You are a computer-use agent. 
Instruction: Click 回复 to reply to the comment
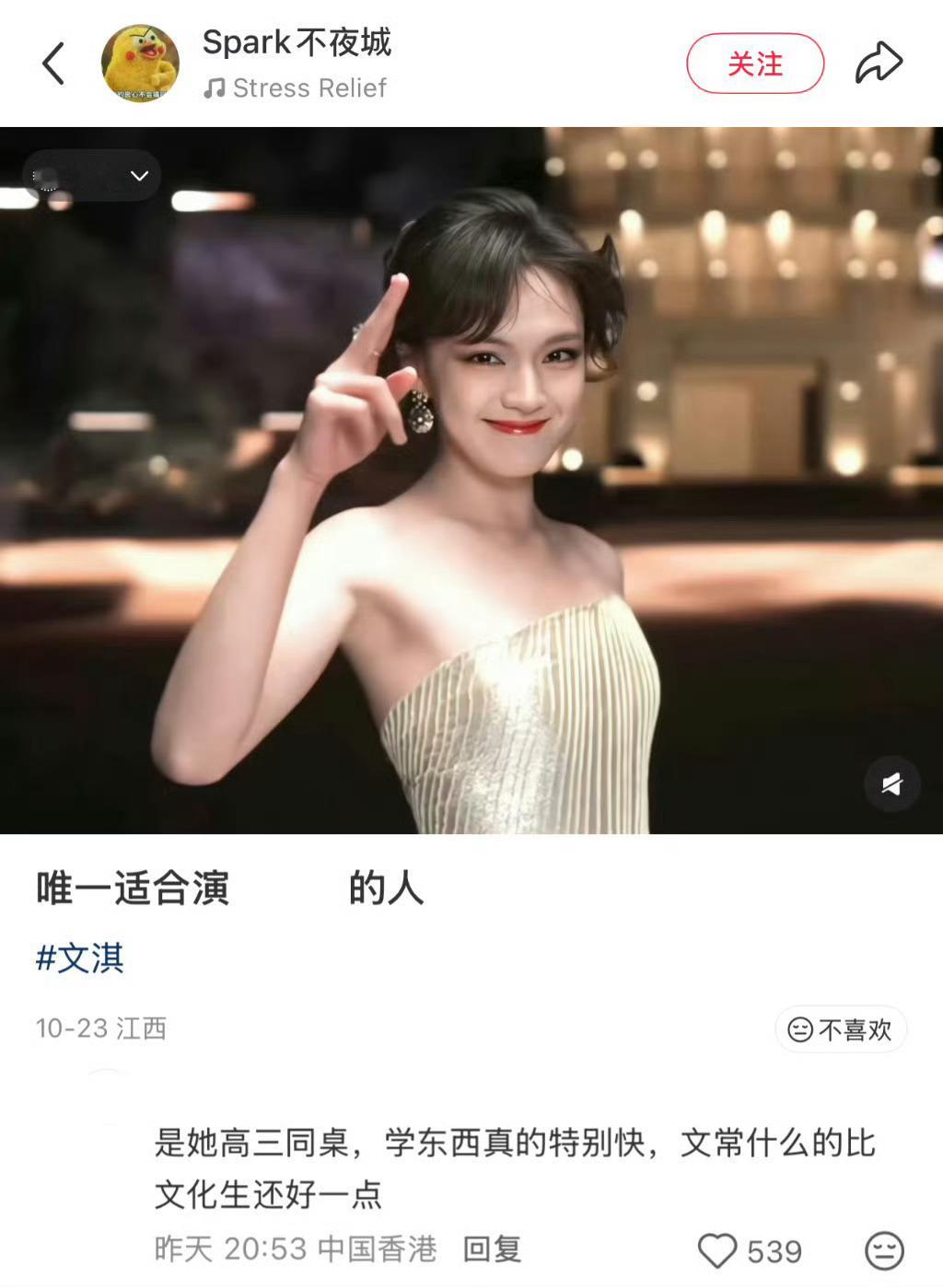tap(491, 1251)
